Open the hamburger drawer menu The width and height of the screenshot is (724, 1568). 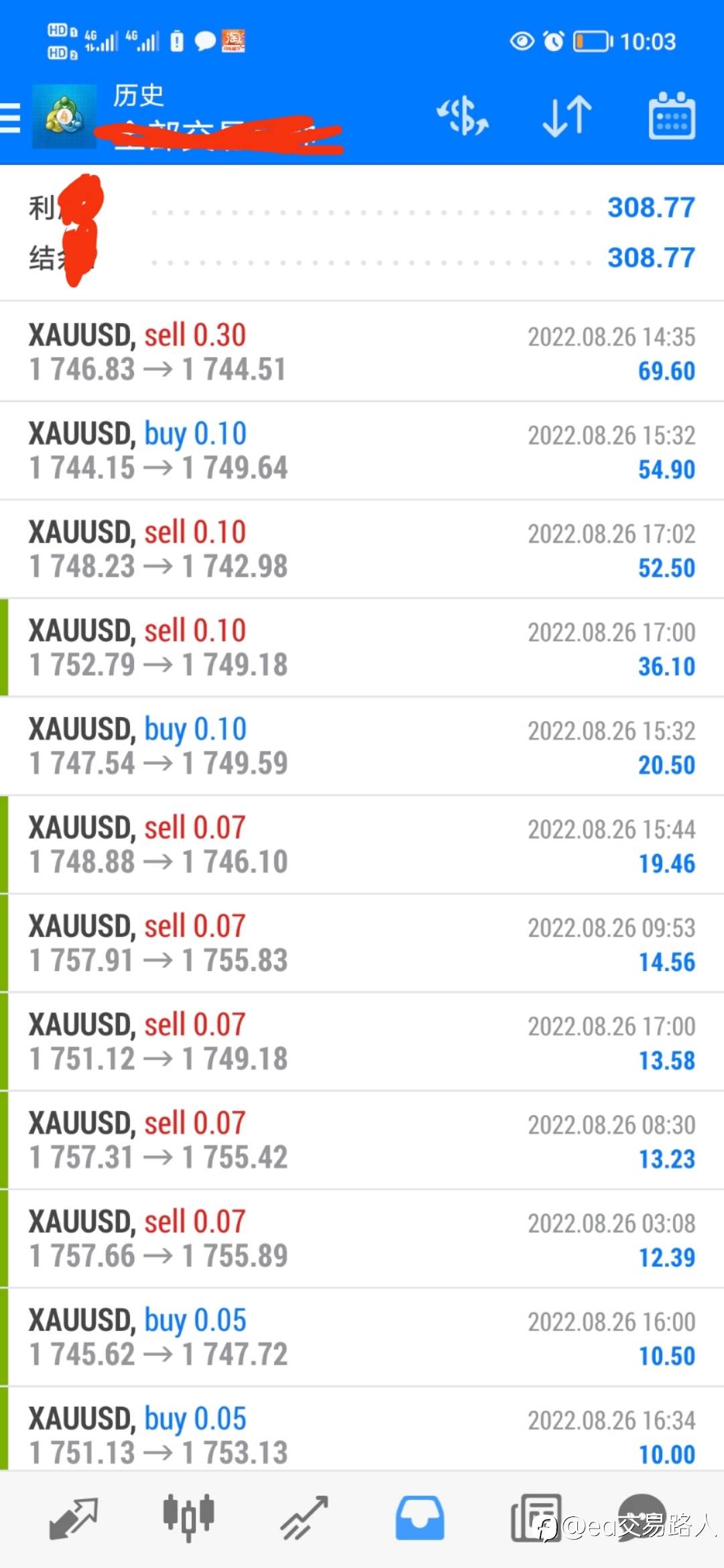click(x=11, y=119)
